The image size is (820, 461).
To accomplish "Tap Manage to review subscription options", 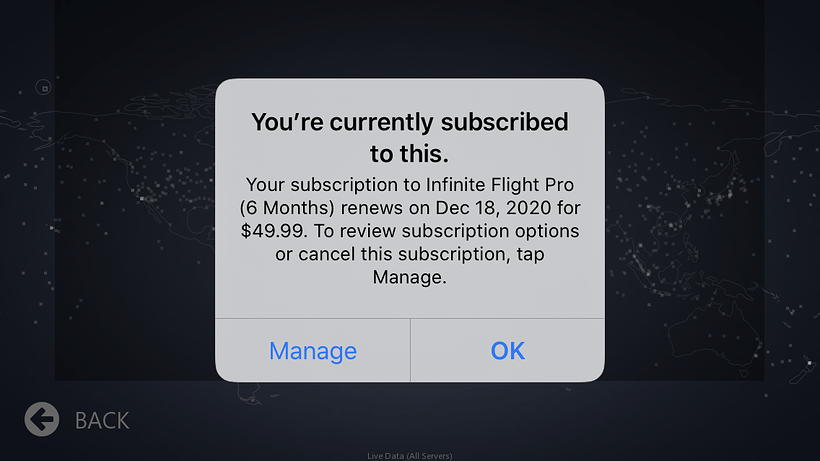I will coord(313,351).
